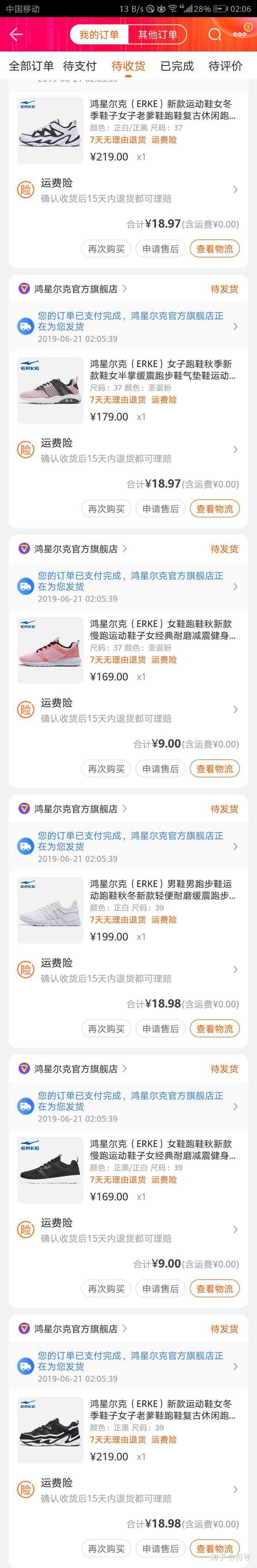View 已完成 orders tab
Image resolution: width=257 pixels, height=1568 pixels.
(177, 66)
